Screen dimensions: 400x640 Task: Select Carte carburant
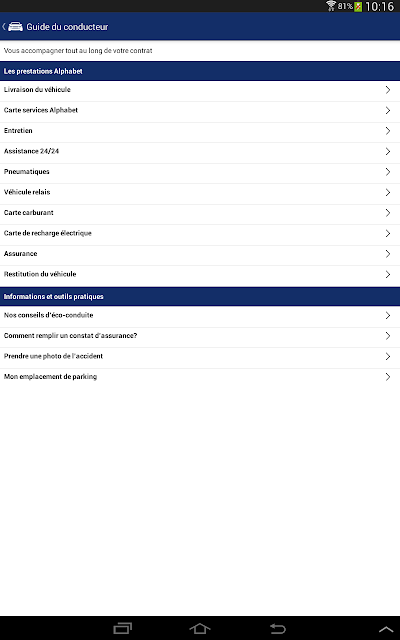[x=200, y=213]
